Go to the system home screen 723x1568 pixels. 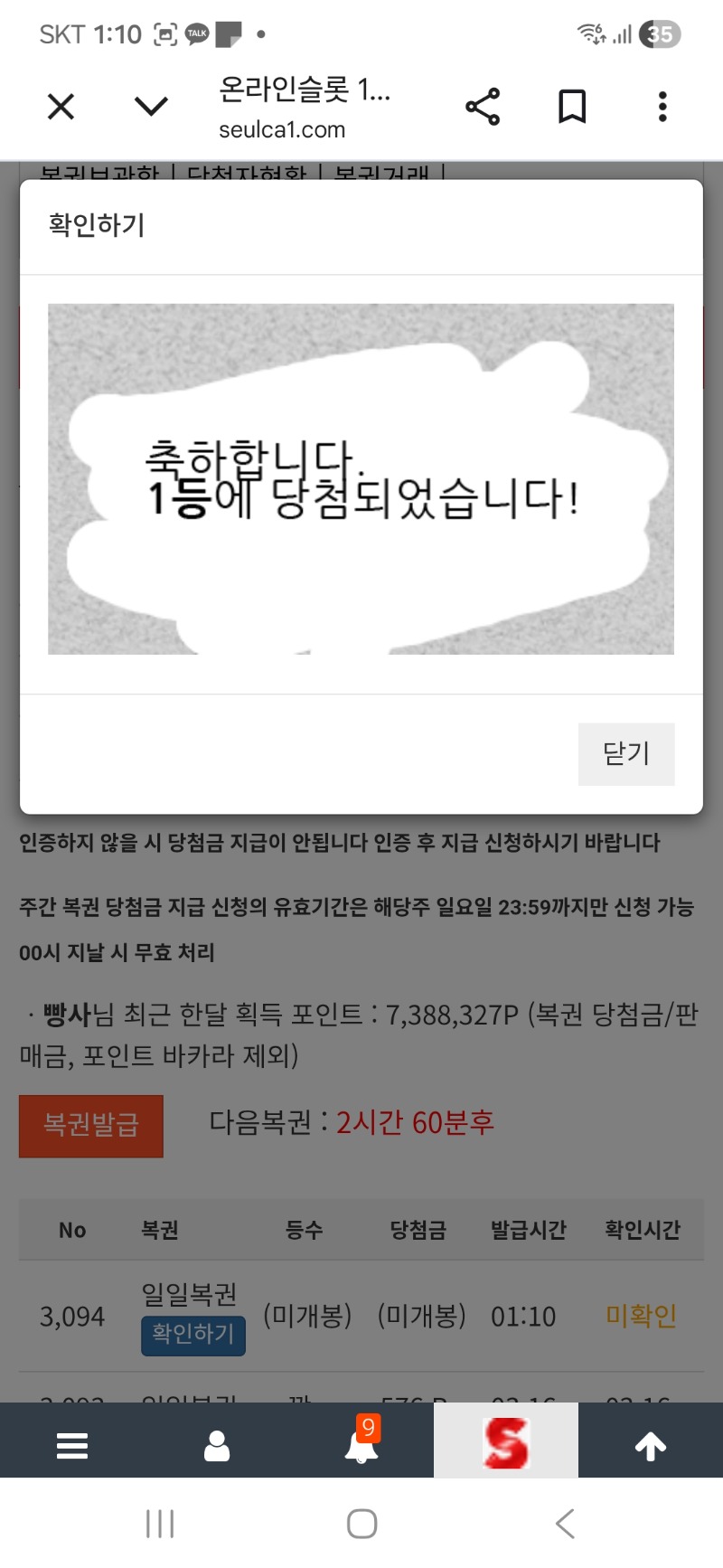pyautogui.click(x=361, y=1524)
